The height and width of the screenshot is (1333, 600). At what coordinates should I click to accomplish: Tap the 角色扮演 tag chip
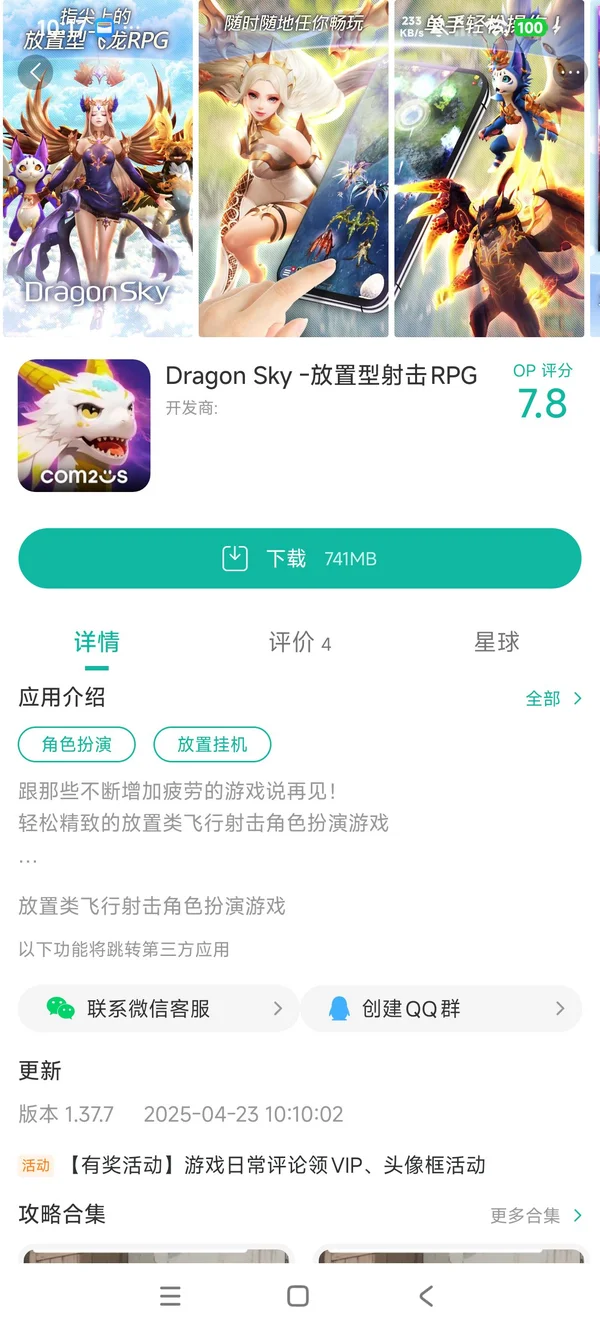coord(76,744)
